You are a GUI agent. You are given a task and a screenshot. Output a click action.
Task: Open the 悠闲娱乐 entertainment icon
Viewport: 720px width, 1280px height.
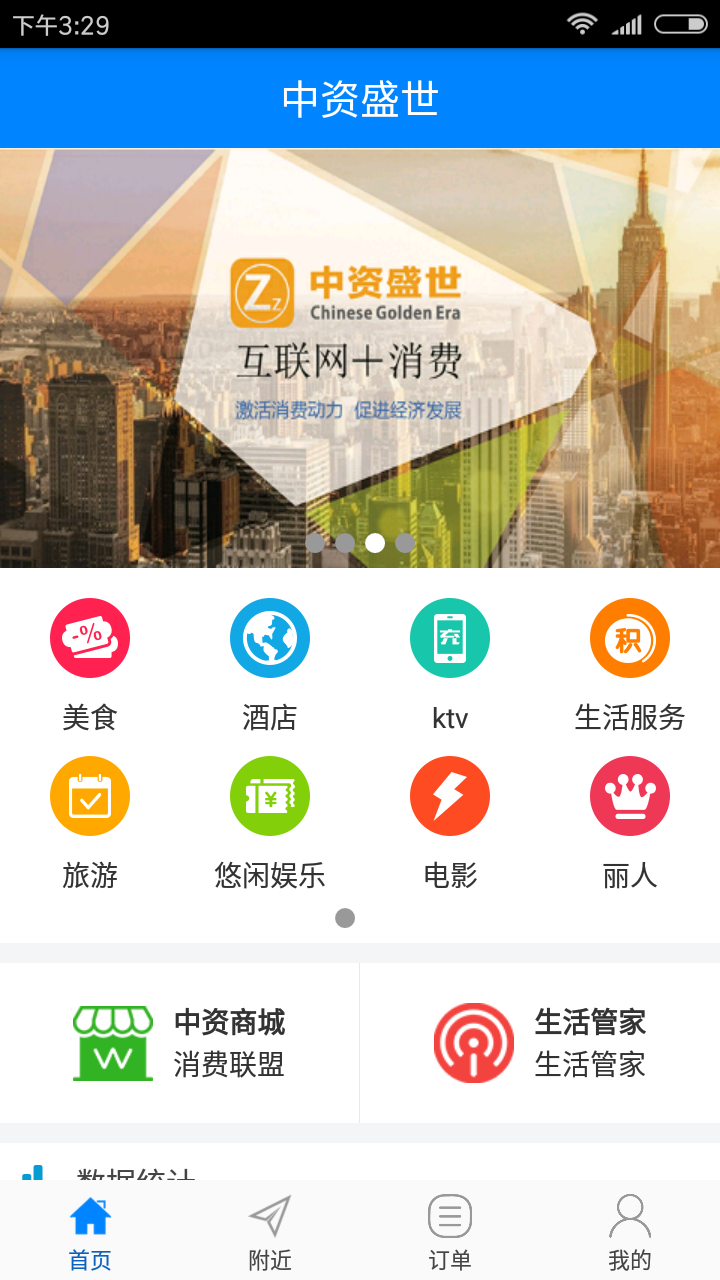[x=270, y=795]
